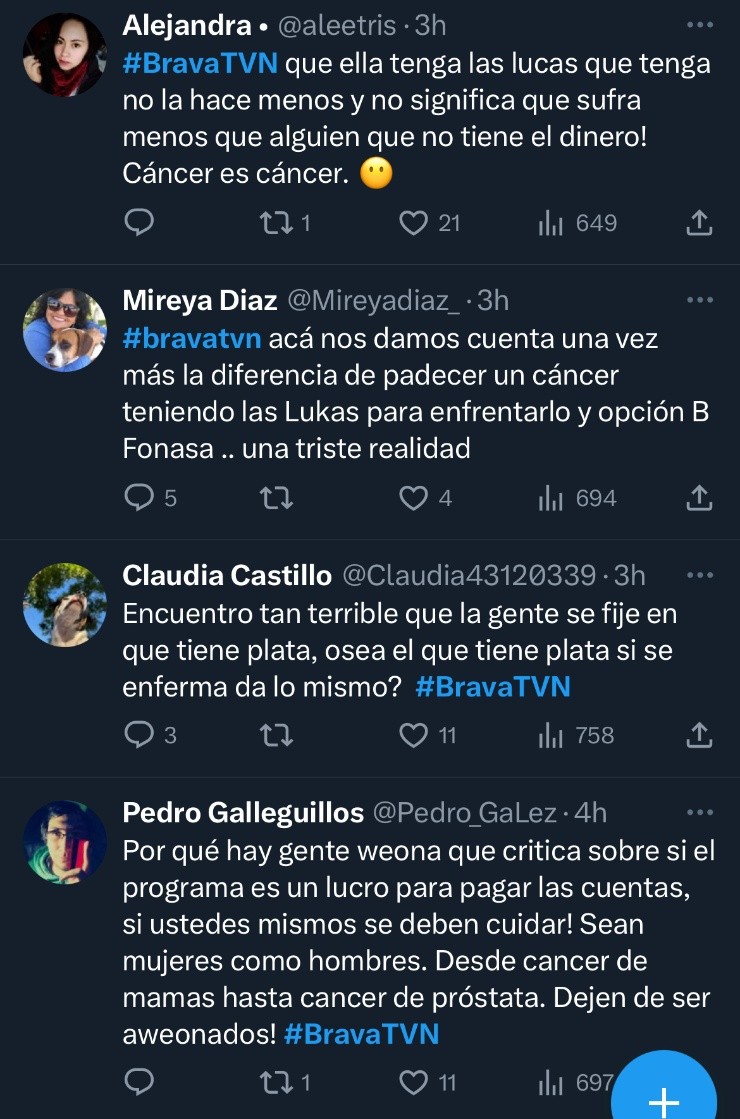740x1119 pixels.
Task: Open overflow menu on Mireya Diaz's tweet
Action: pyautogui.click(x=700, y=299)
